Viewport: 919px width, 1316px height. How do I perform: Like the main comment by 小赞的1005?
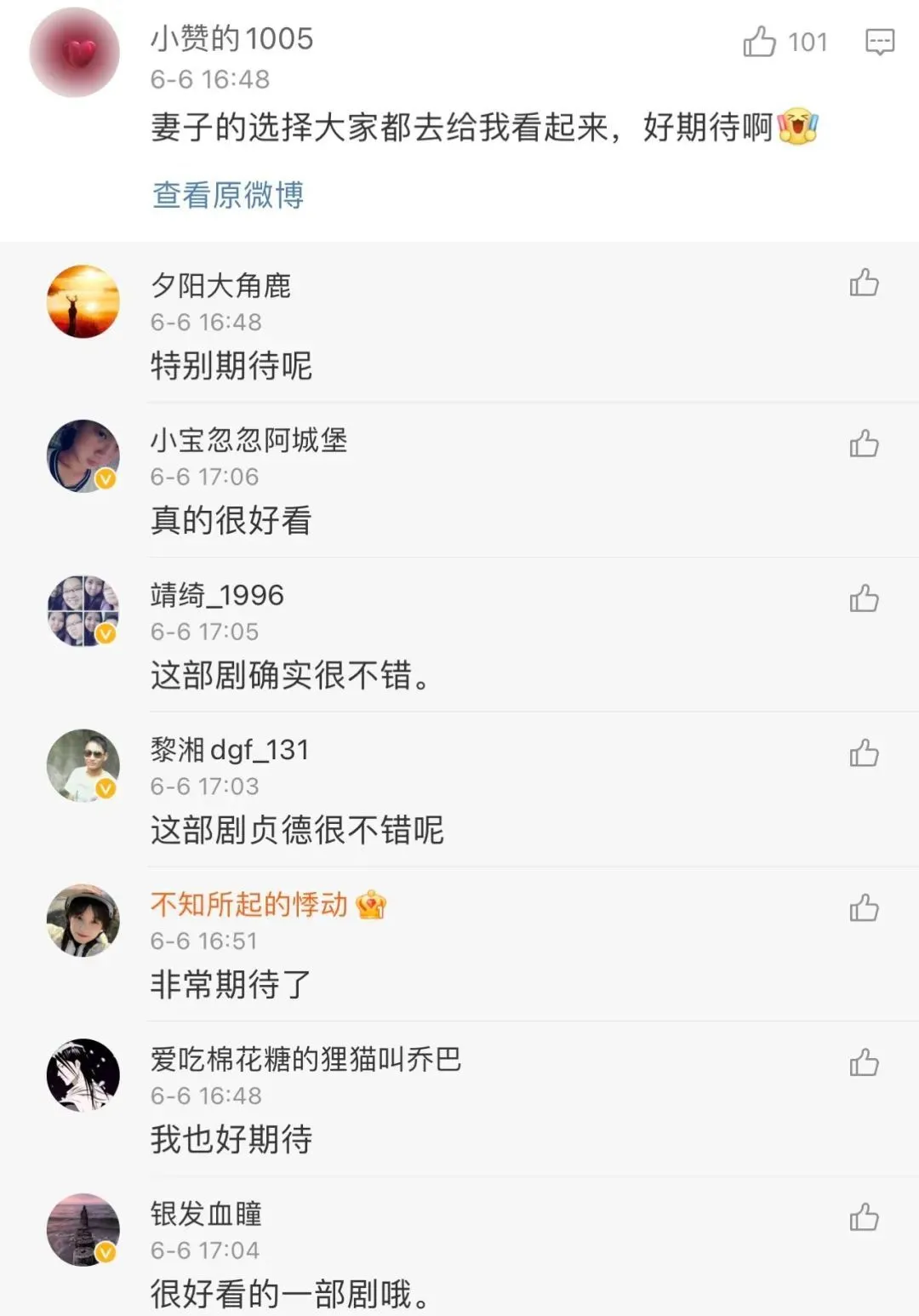point(759,41)
